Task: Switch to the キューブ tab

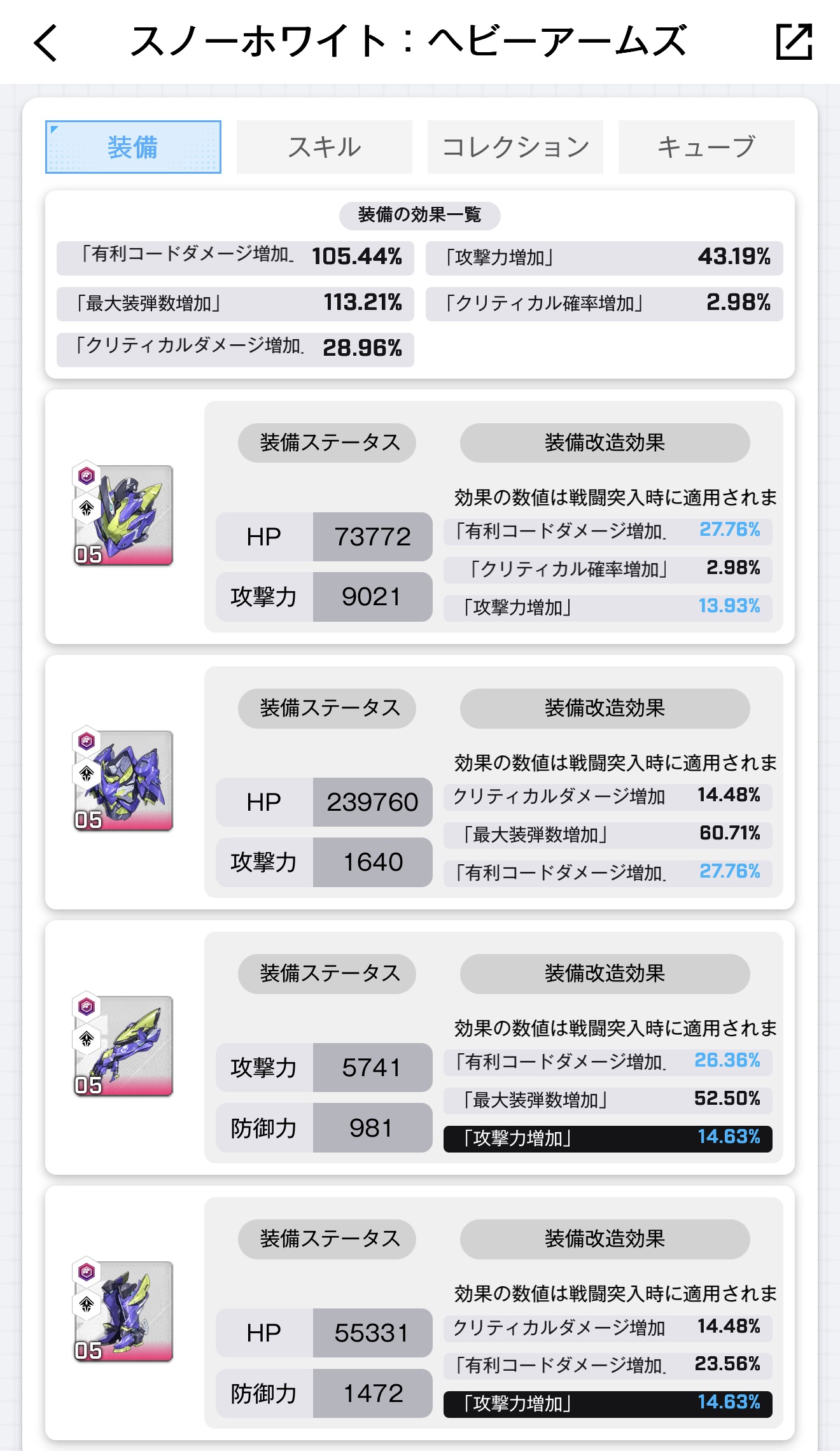Action: pyautogui.click(x=706, y=147)
